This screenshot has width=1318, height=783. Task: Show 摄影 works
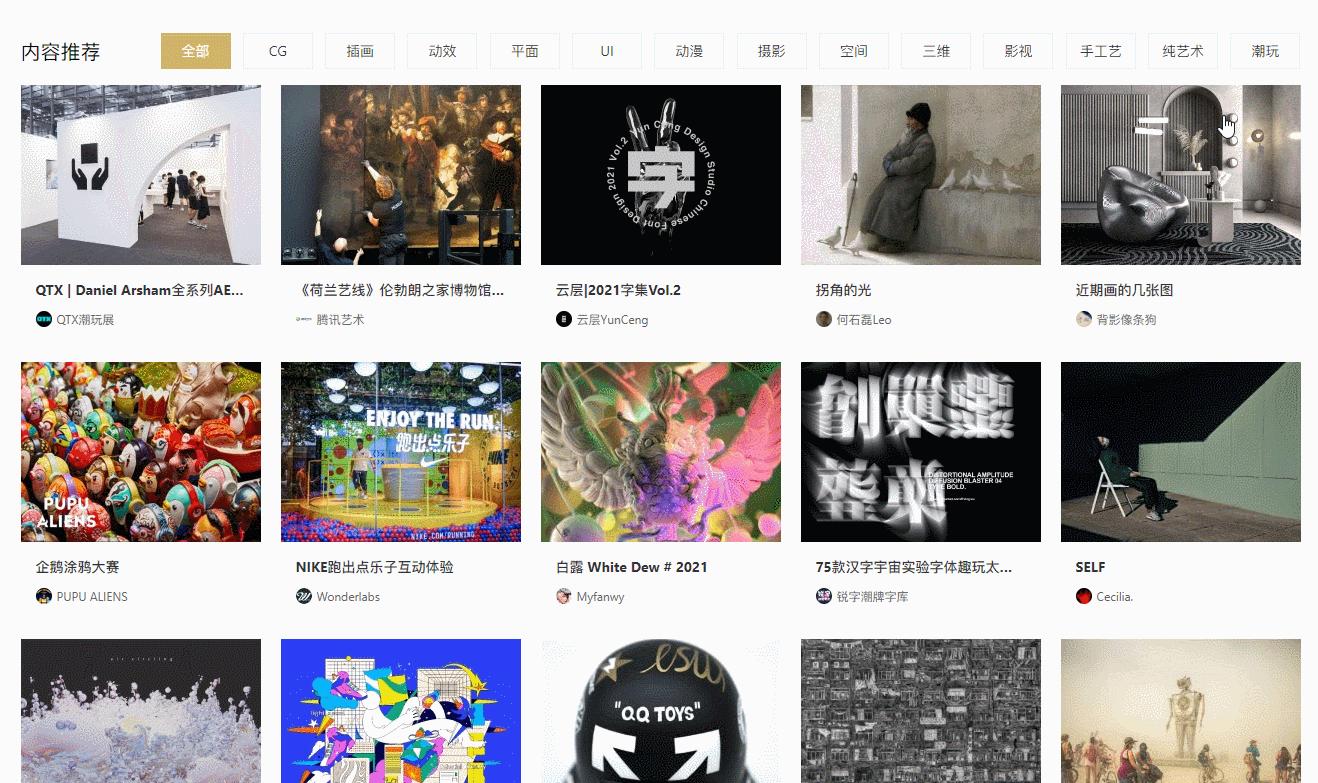click(x=771, y=51)
